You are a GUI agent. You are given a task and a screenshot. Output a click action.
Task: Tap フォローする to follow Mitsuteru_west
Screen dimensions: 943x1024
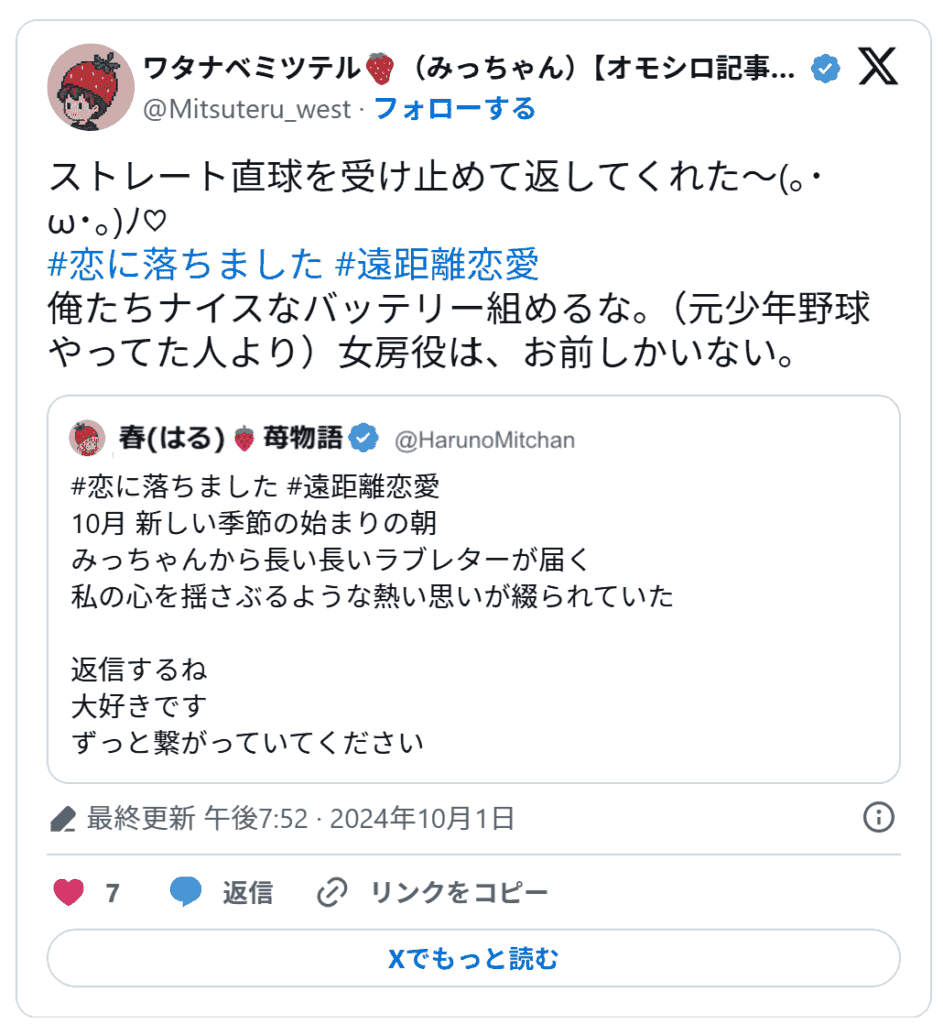pyautogui.click(x=455, y=109)
